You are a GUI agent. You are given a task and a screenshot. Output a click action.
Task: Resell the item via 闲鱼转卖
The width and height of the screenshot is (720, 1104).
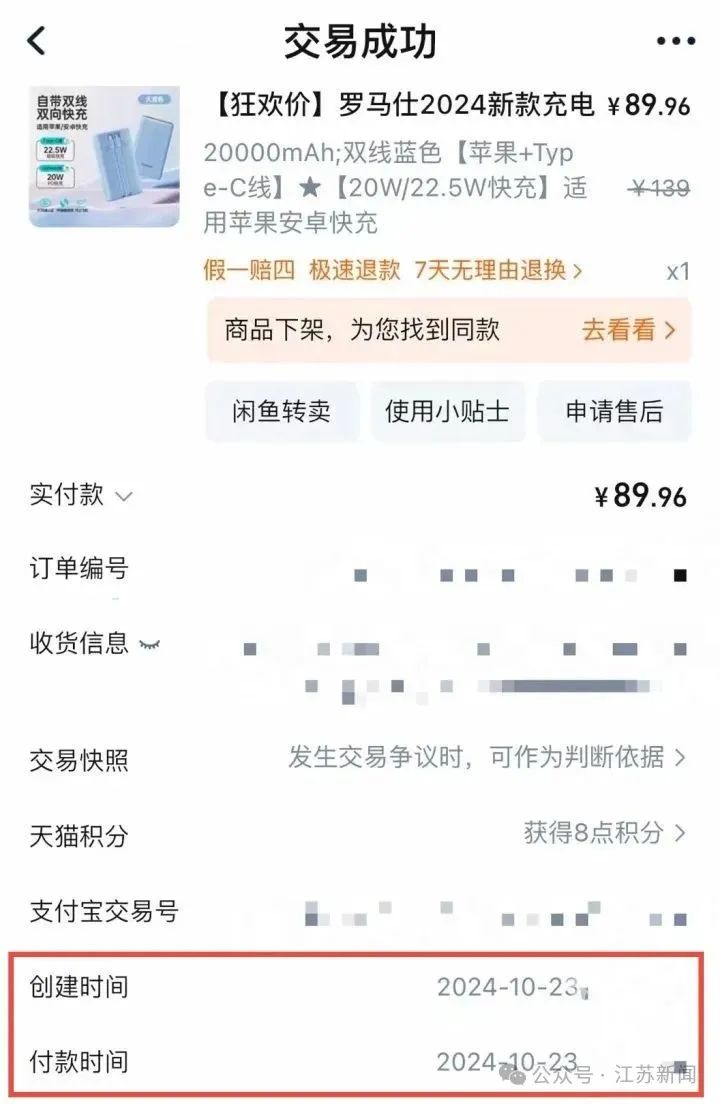(x=281, y=411)
